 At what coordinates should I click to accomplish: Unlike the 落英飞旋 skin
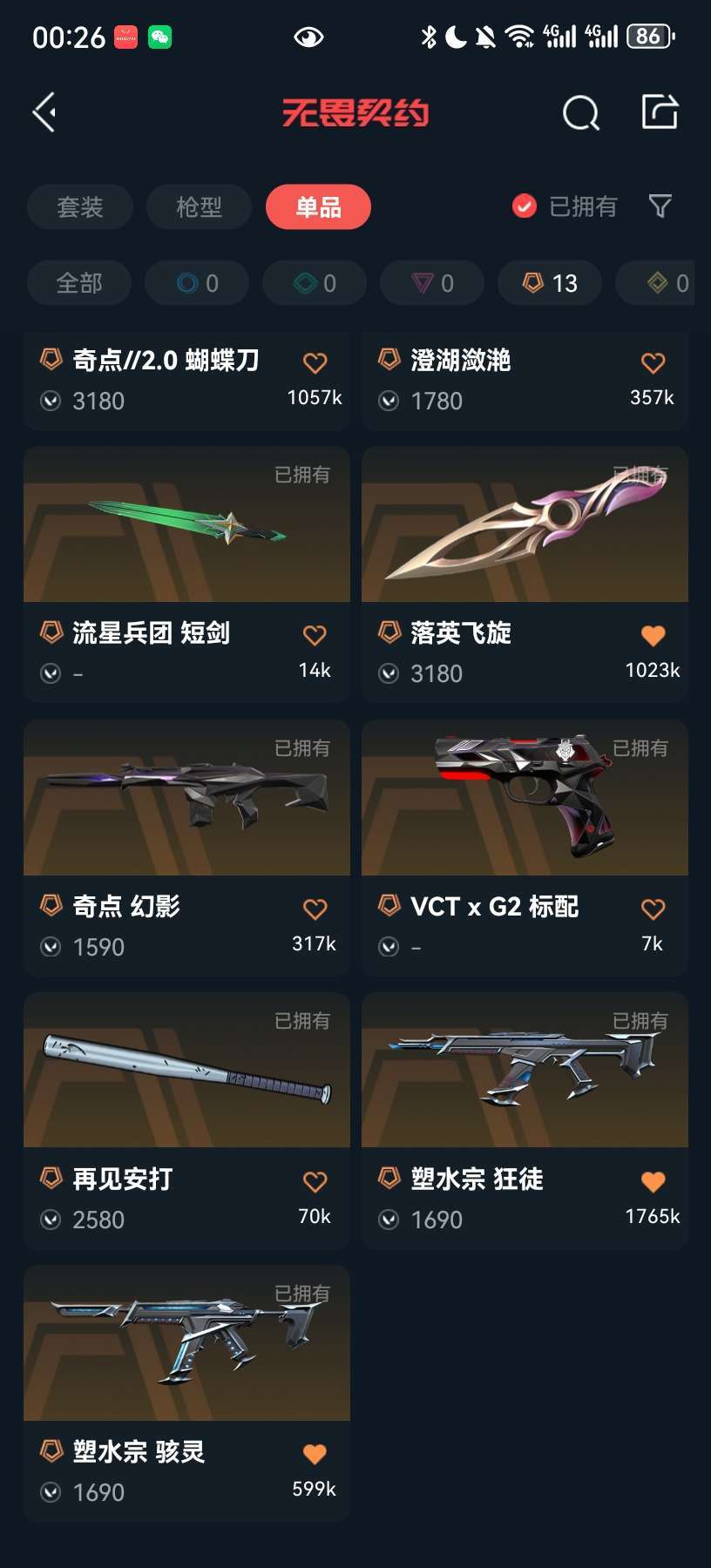(x=653, y=636)
